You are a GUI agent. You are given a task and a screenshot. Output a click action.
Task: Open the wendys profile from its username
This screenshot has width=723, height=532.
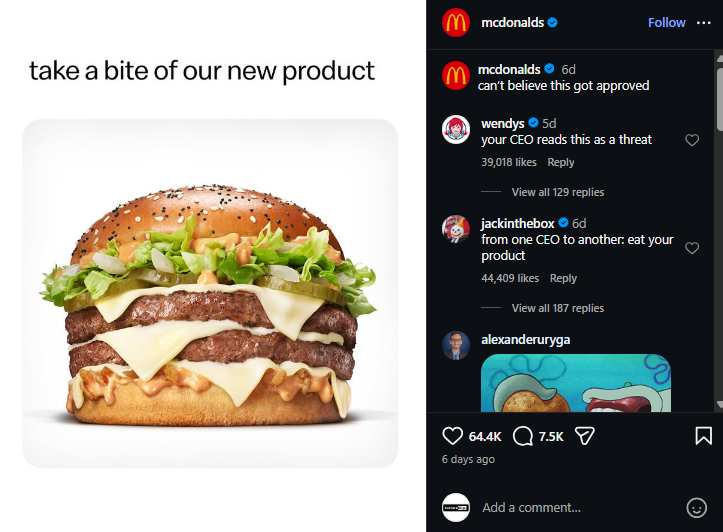[502, 123]
